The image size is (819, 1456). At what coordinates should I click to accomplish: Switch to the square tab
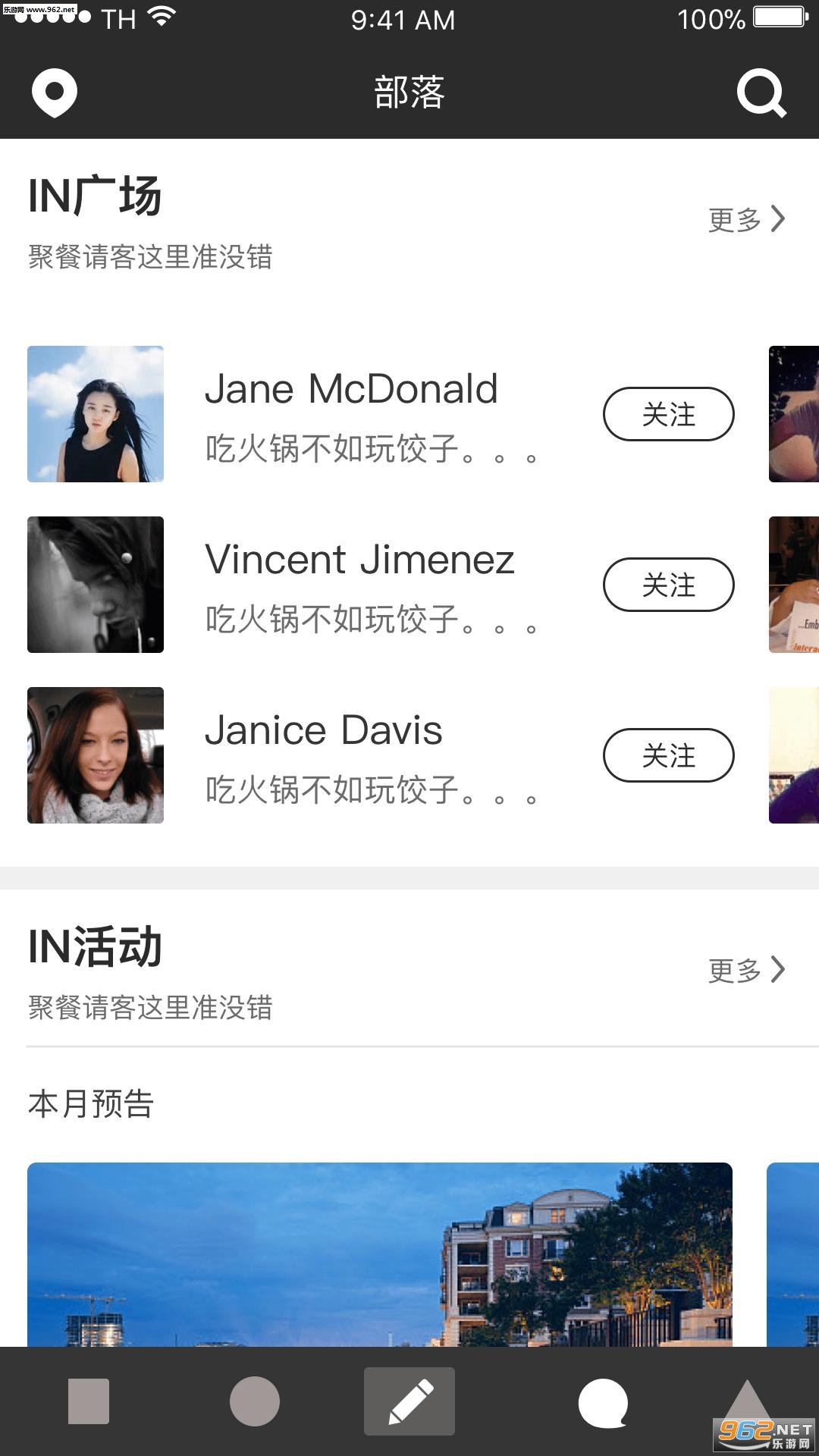89,1401
